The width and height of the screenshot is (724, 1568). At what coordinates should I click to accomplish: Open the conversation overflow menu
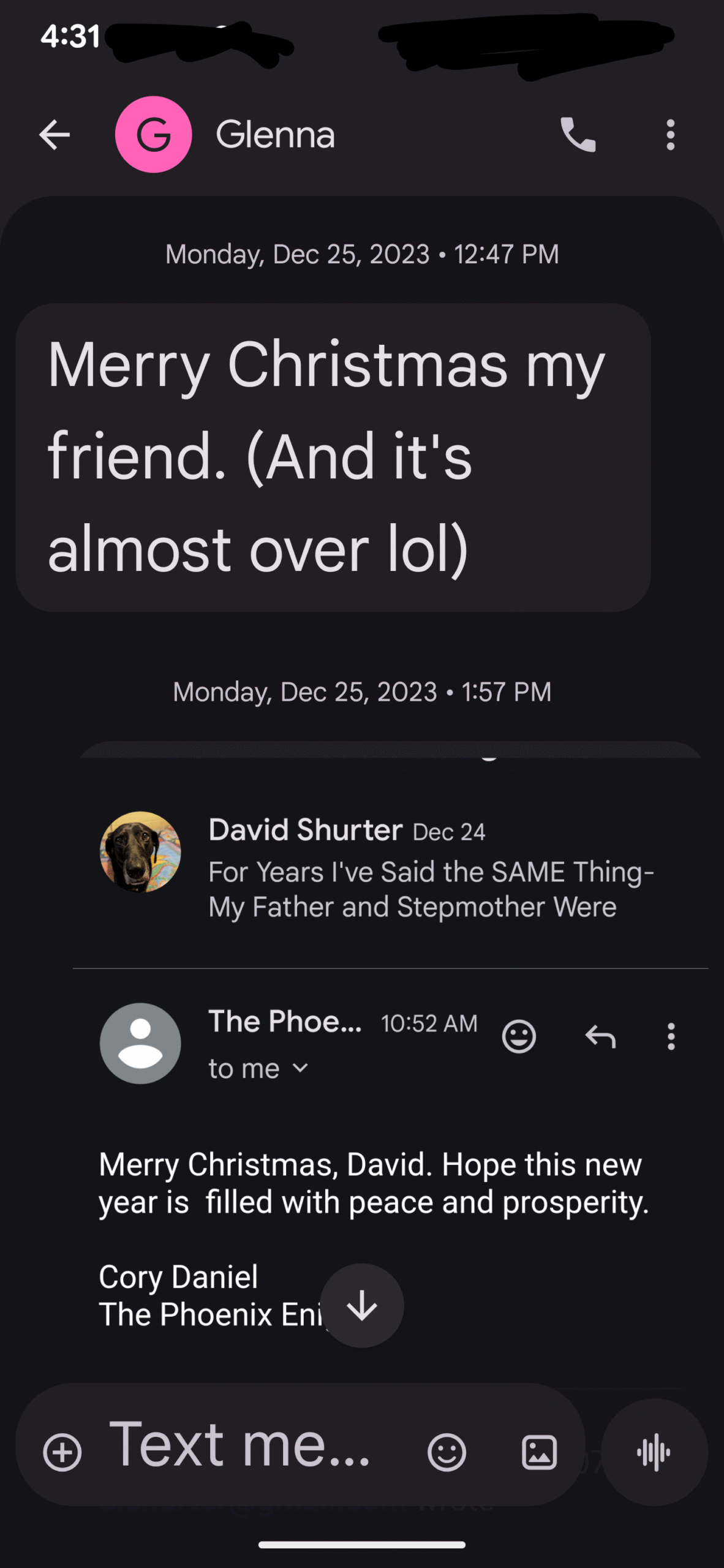tap(671, 135)
